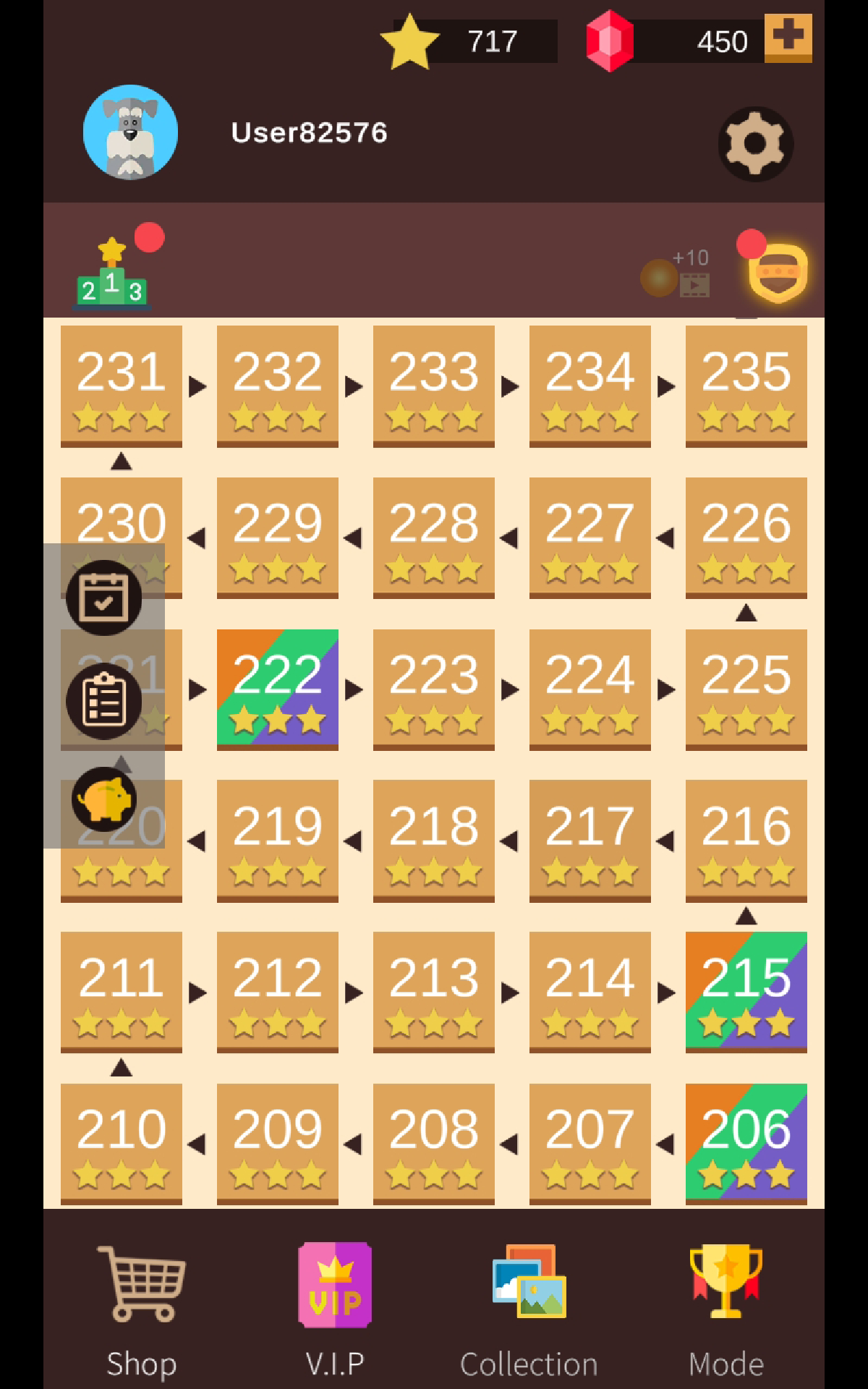
Task: Open the daily check-in calendar
Action: 104,598
